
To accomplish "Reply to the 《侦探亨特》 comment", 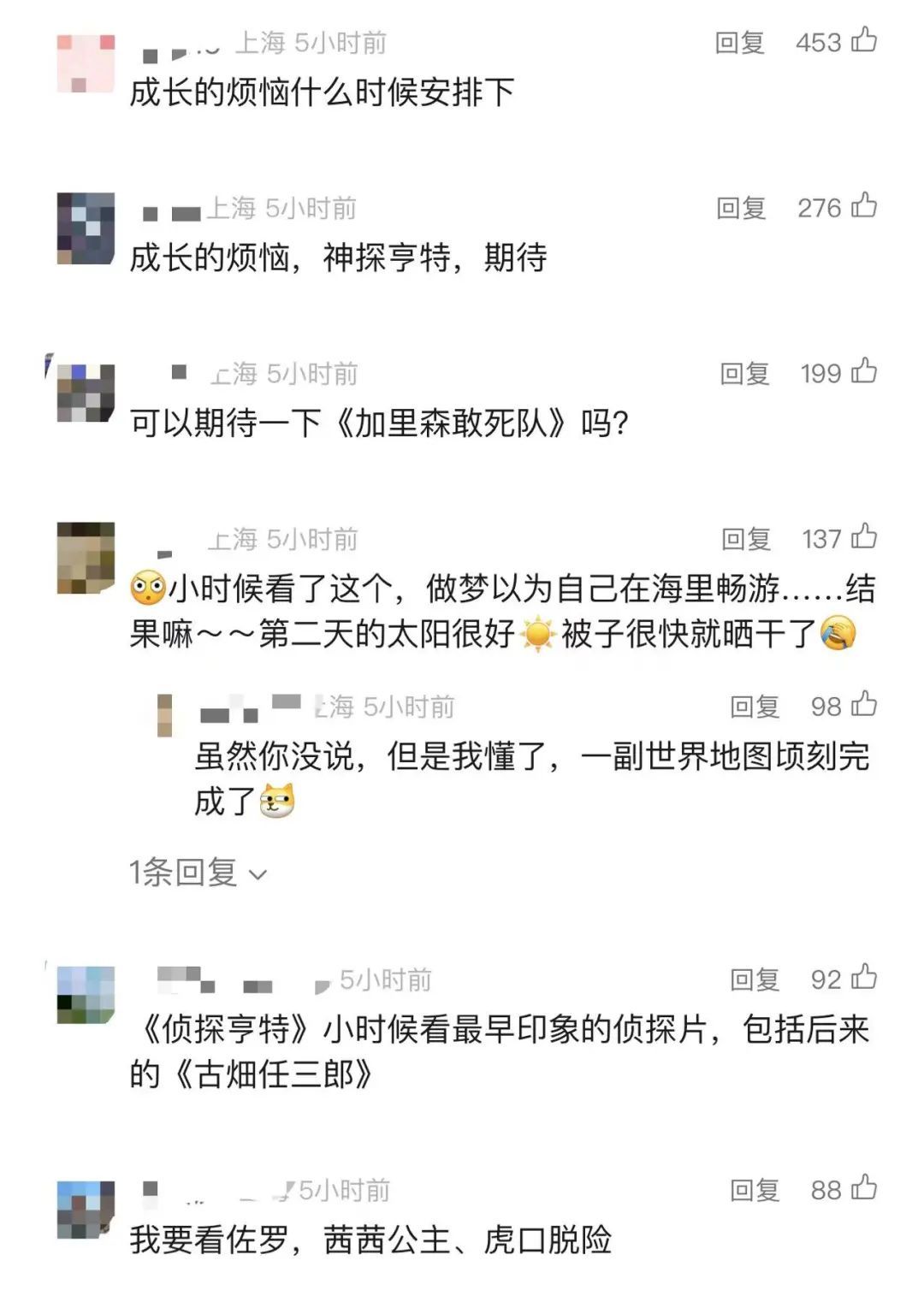I will coord(755,979).
